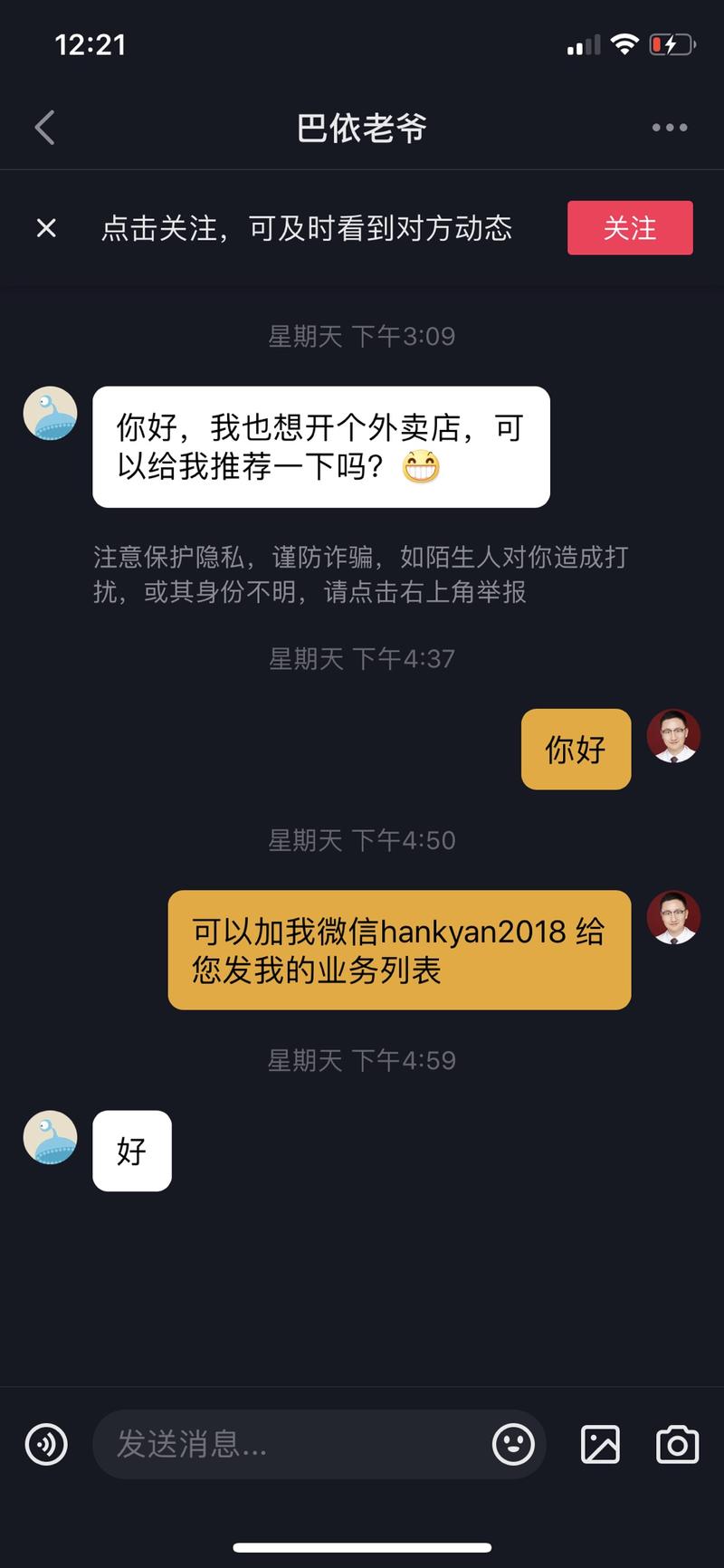The width and height of the screenshot is (724, 1568).
Task: Tap the red 关注 follow button
Action: point(630,227)
